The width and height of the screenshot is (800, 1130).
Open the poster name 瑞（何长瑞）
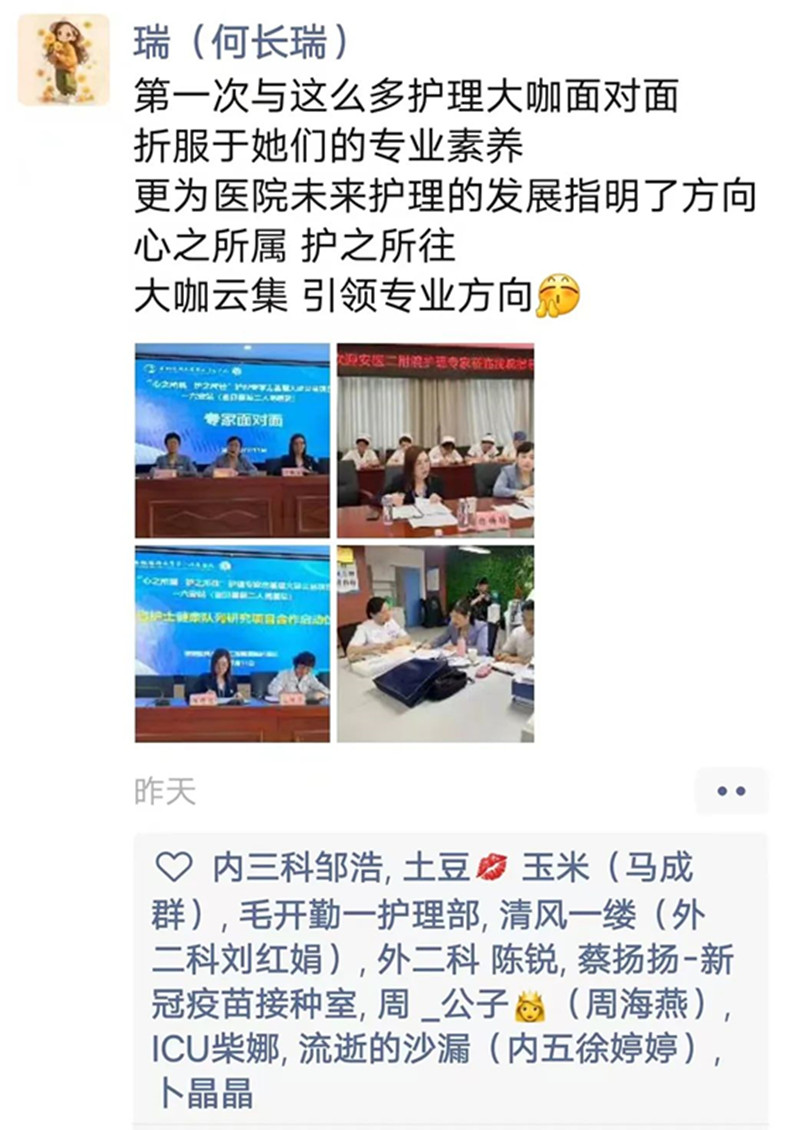click(x=245, y=42)
